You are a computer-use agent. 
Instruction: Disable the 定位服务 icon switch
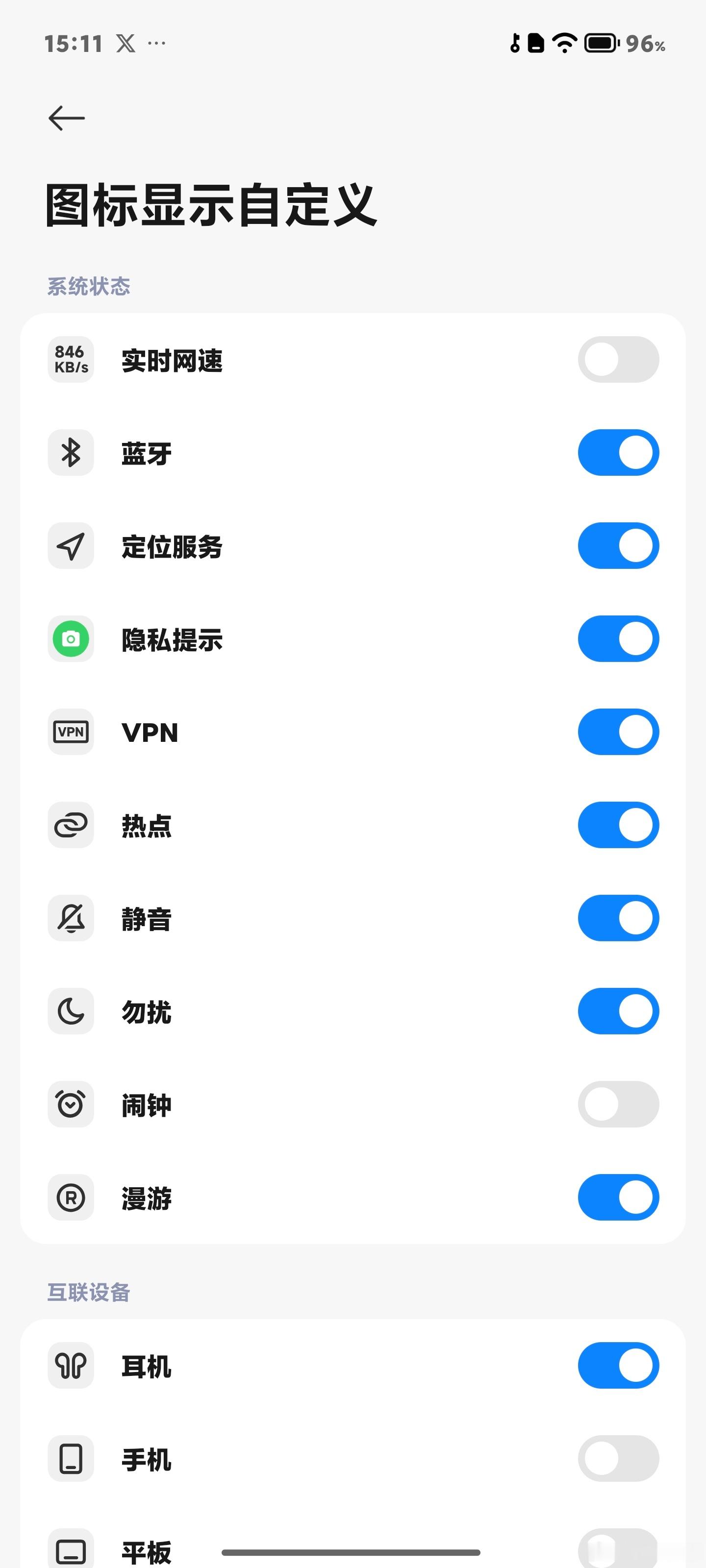point(618,546)
